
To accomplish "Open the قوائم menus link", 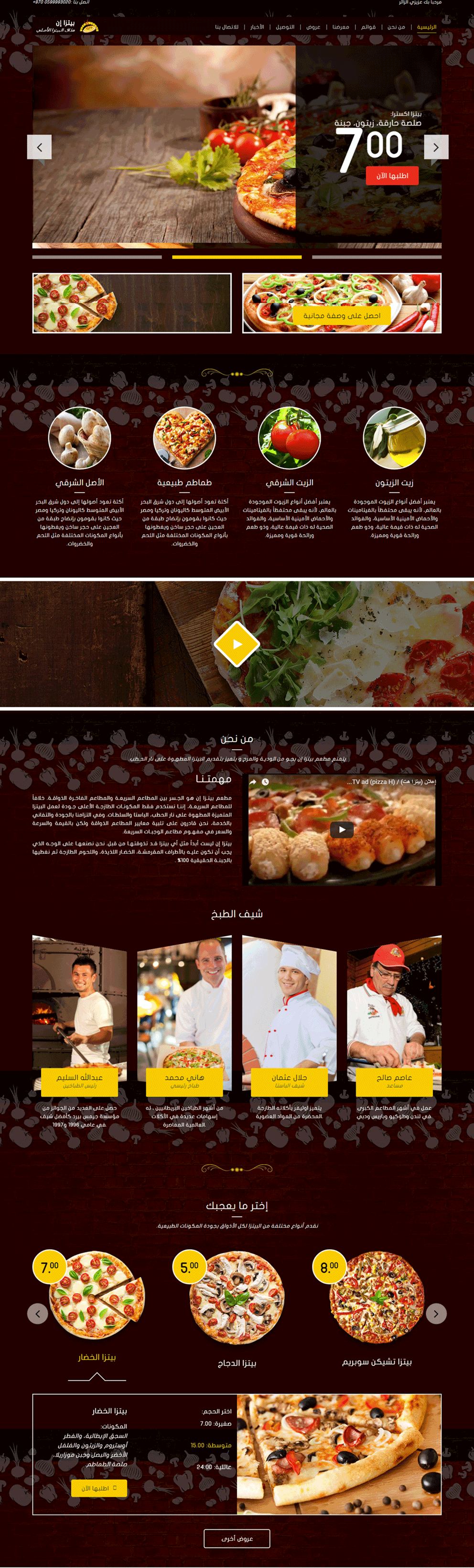I will point(368,27).
